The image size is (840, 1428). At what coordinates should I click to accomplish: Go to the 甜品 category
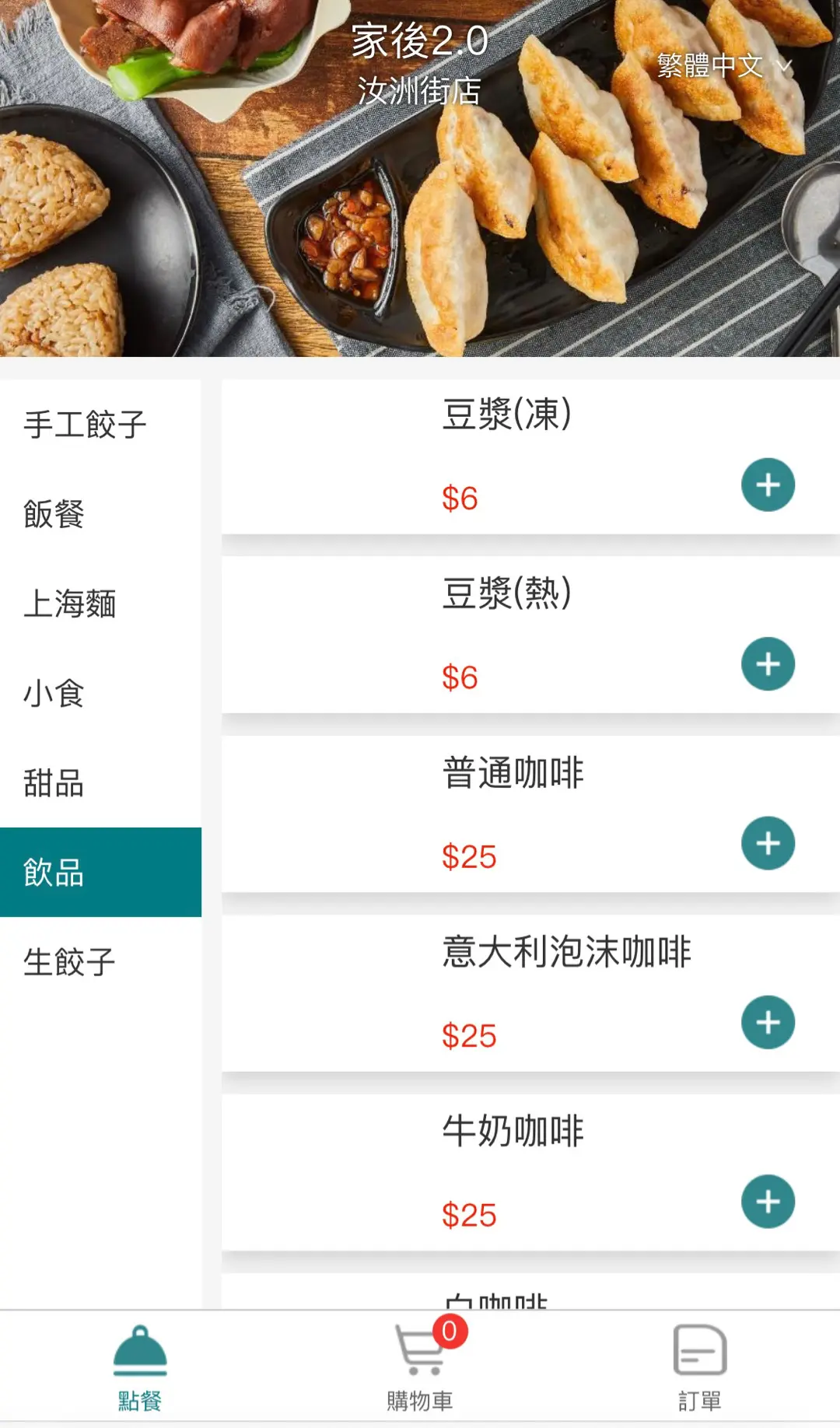(54, 783)
